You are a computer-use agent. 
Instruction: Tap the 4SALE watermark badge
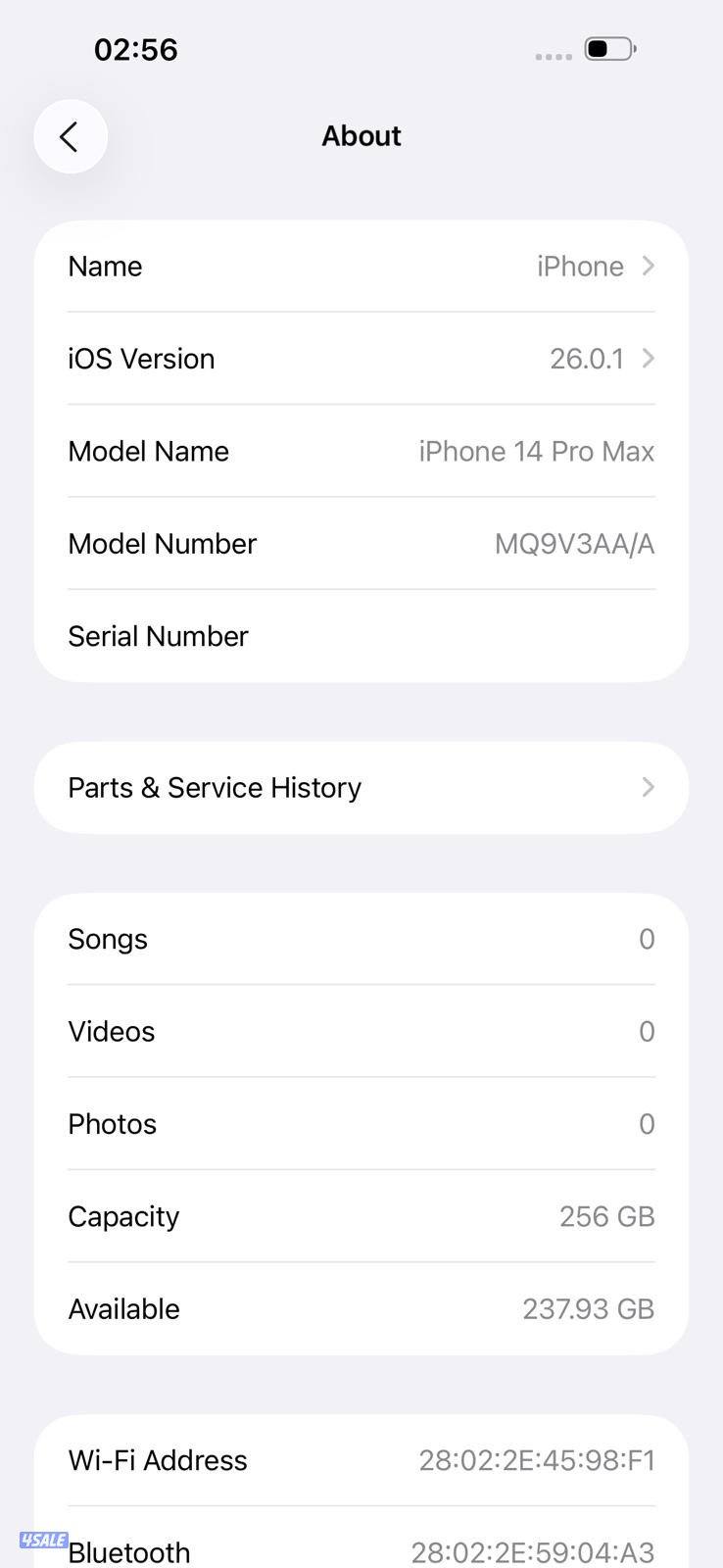coord(43,1540)
